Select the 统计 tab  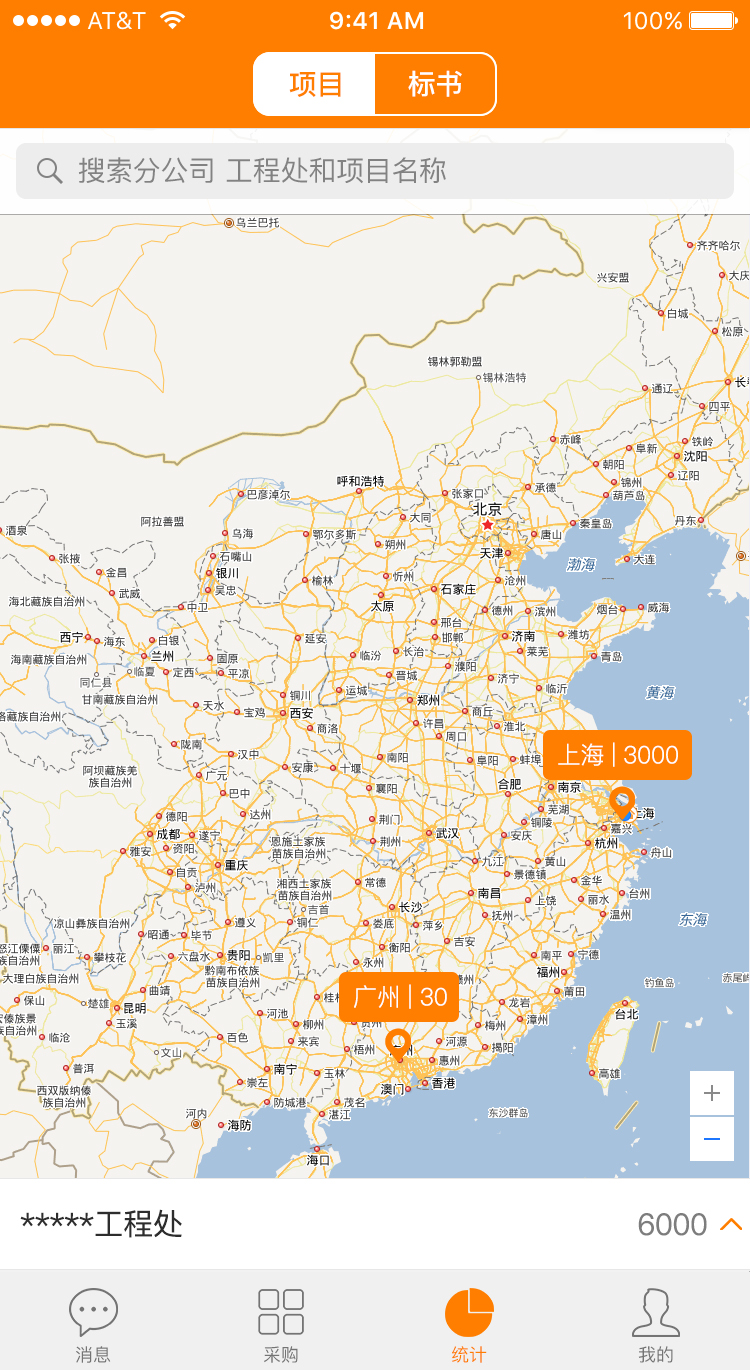pos(468,1325)
